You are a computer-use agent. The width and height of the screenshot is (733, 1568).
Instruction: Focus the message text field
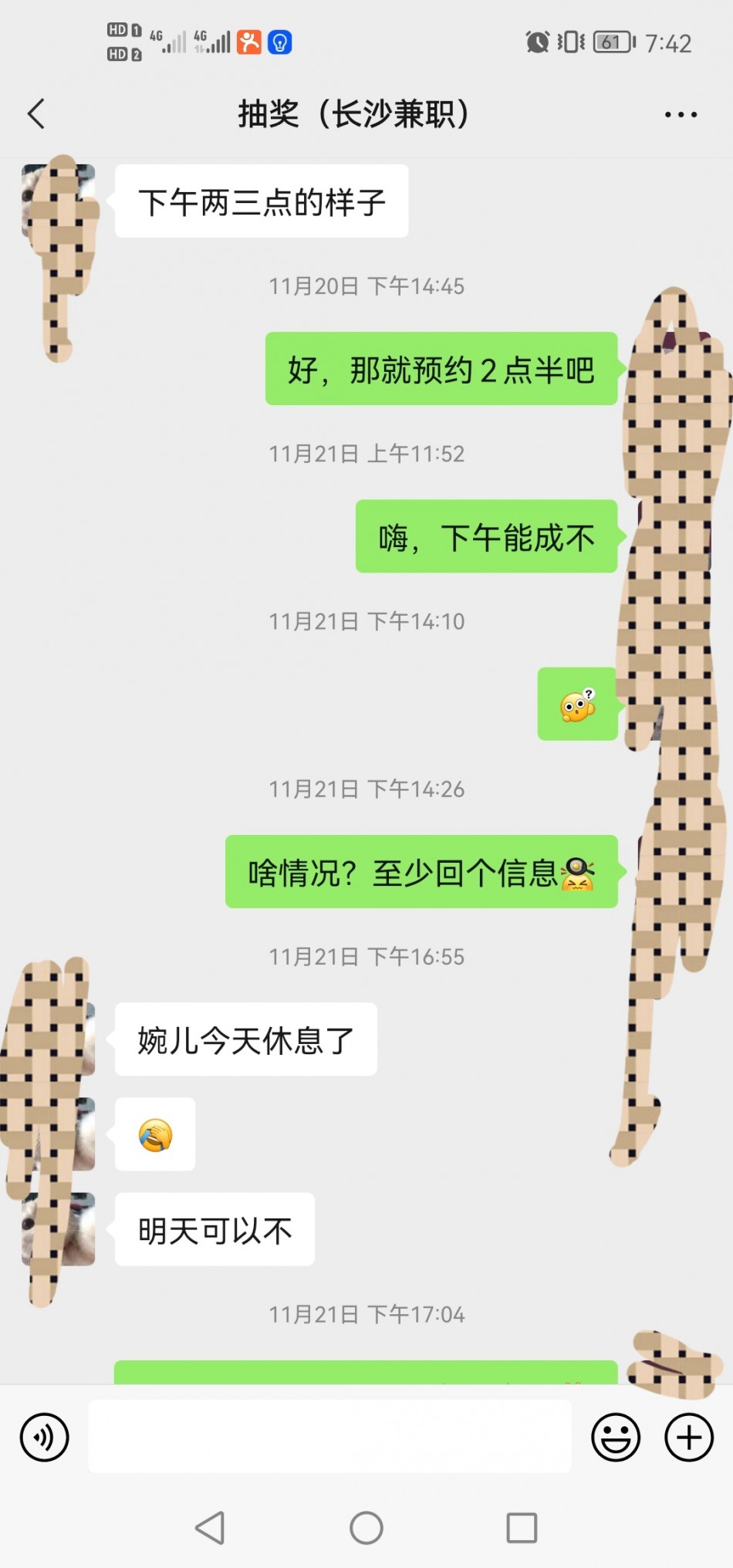(329, 1437)
